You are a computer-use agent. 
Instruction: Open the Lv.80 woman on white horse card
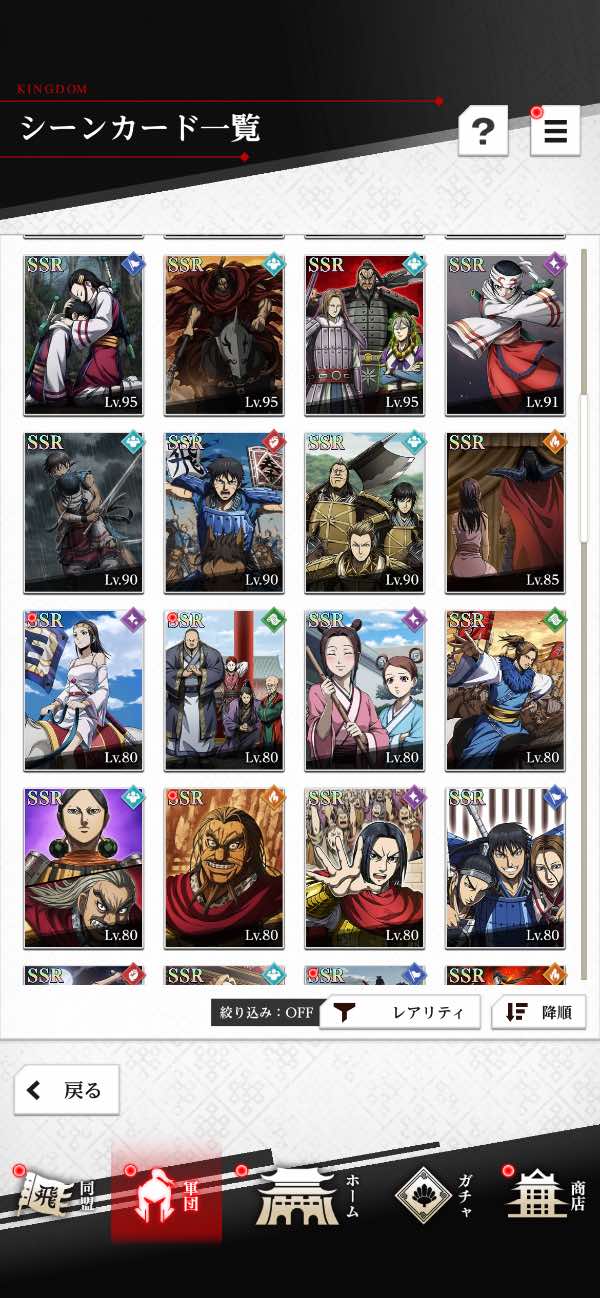tap(83, 690)
